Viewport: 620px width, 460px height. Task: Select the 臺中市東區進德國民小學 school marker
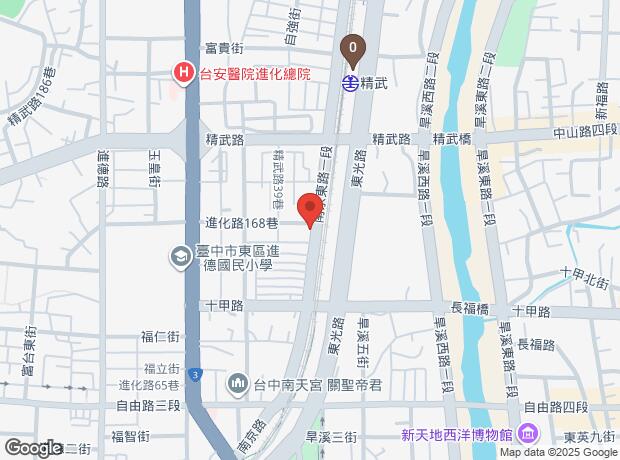[181, 258]
